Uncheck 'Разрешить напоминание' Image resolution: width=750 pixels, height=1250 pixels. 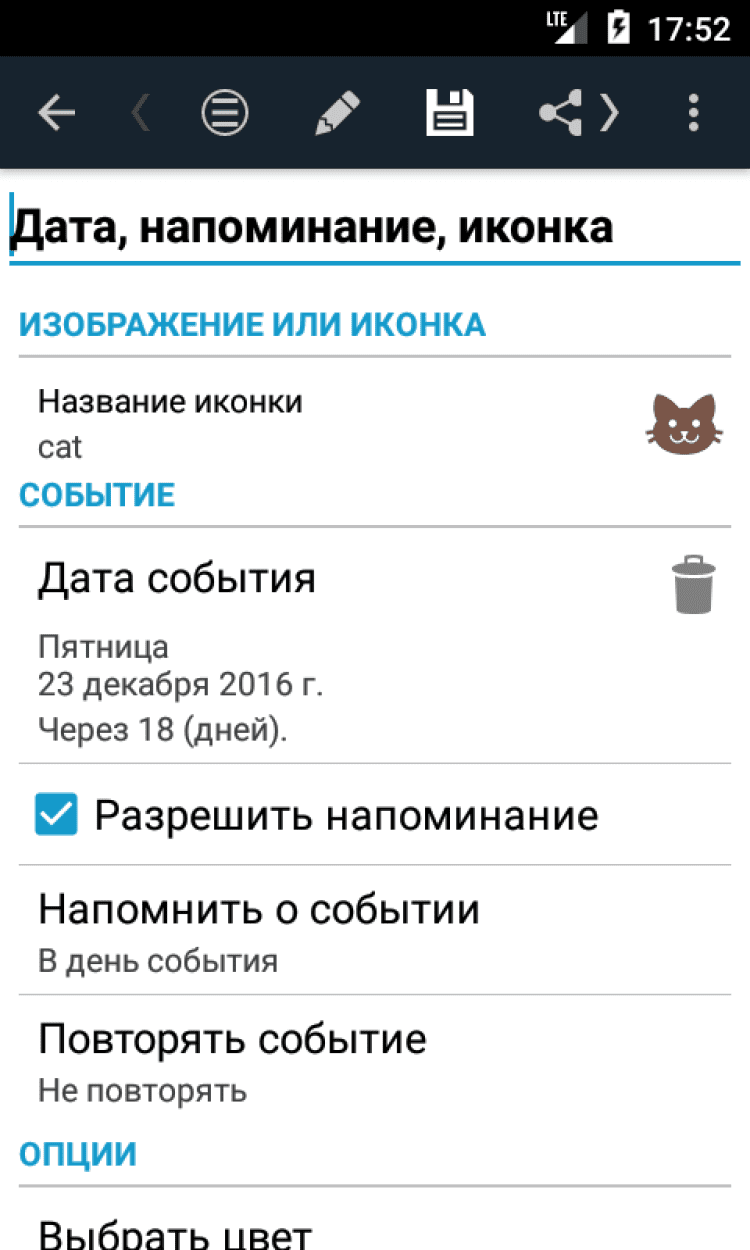(x=56, y=814)
